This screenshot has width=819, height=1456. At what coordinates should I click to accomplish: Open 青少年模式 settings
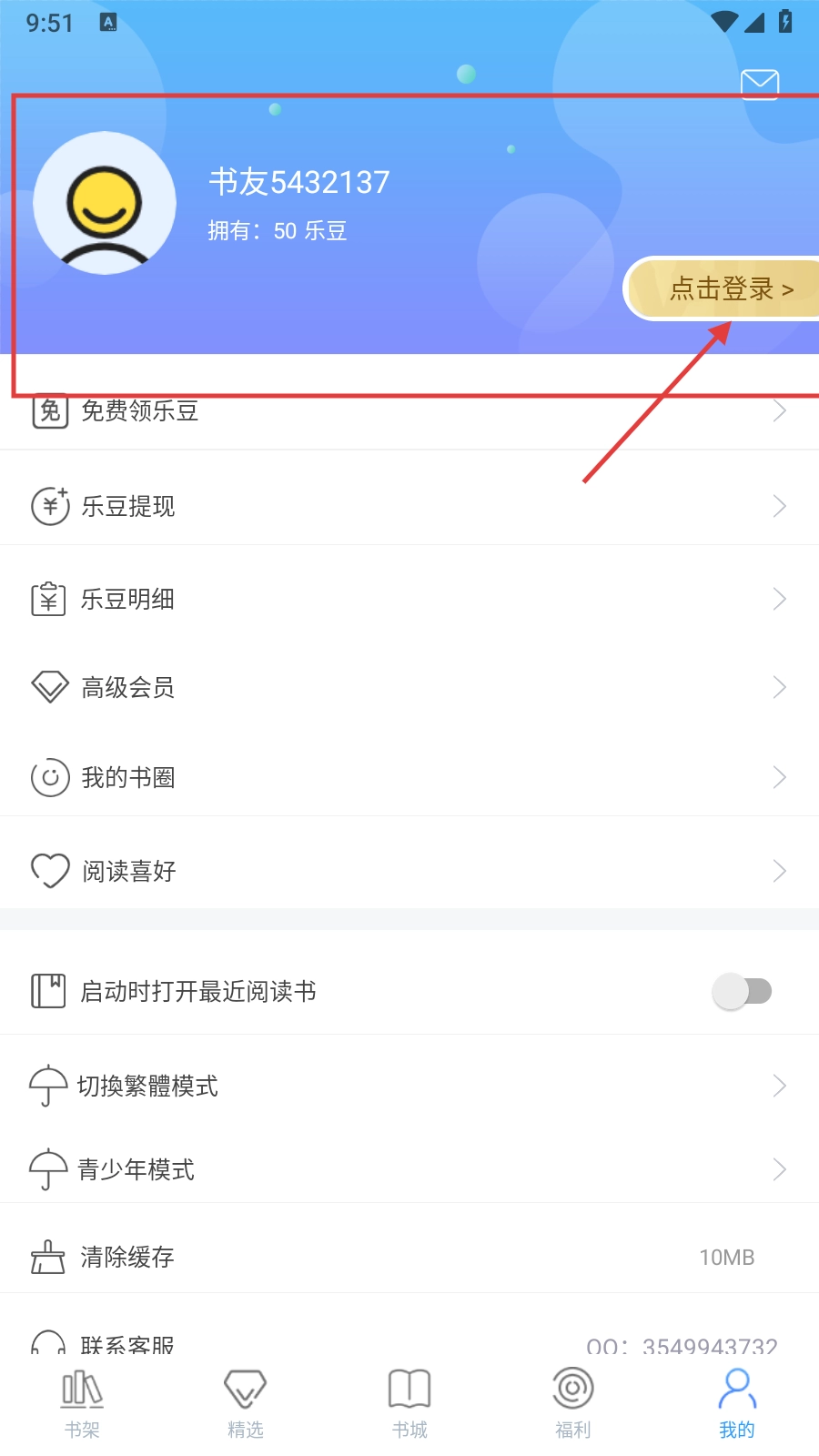tap(409, 1169)
